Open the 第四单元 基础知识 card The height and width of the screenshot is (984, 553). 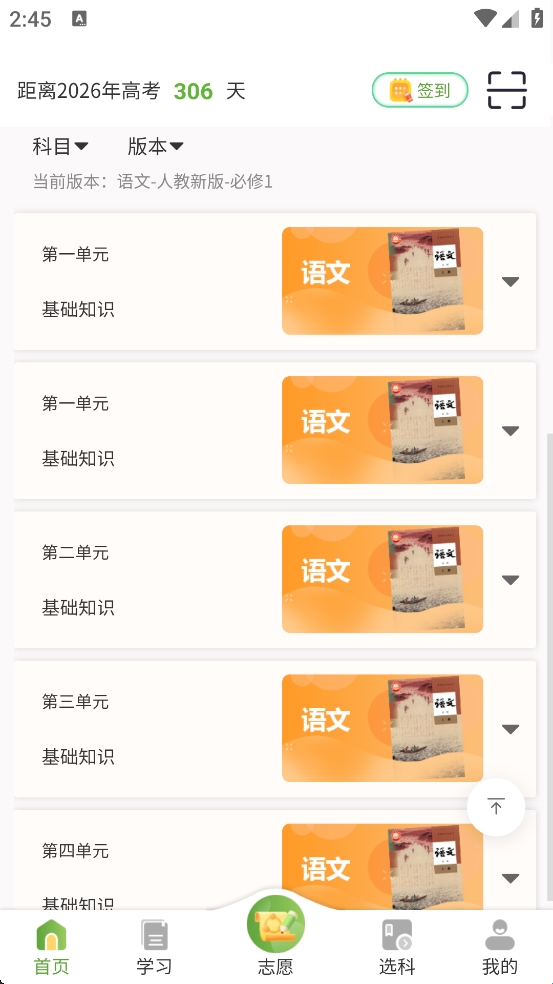[275, 860]
